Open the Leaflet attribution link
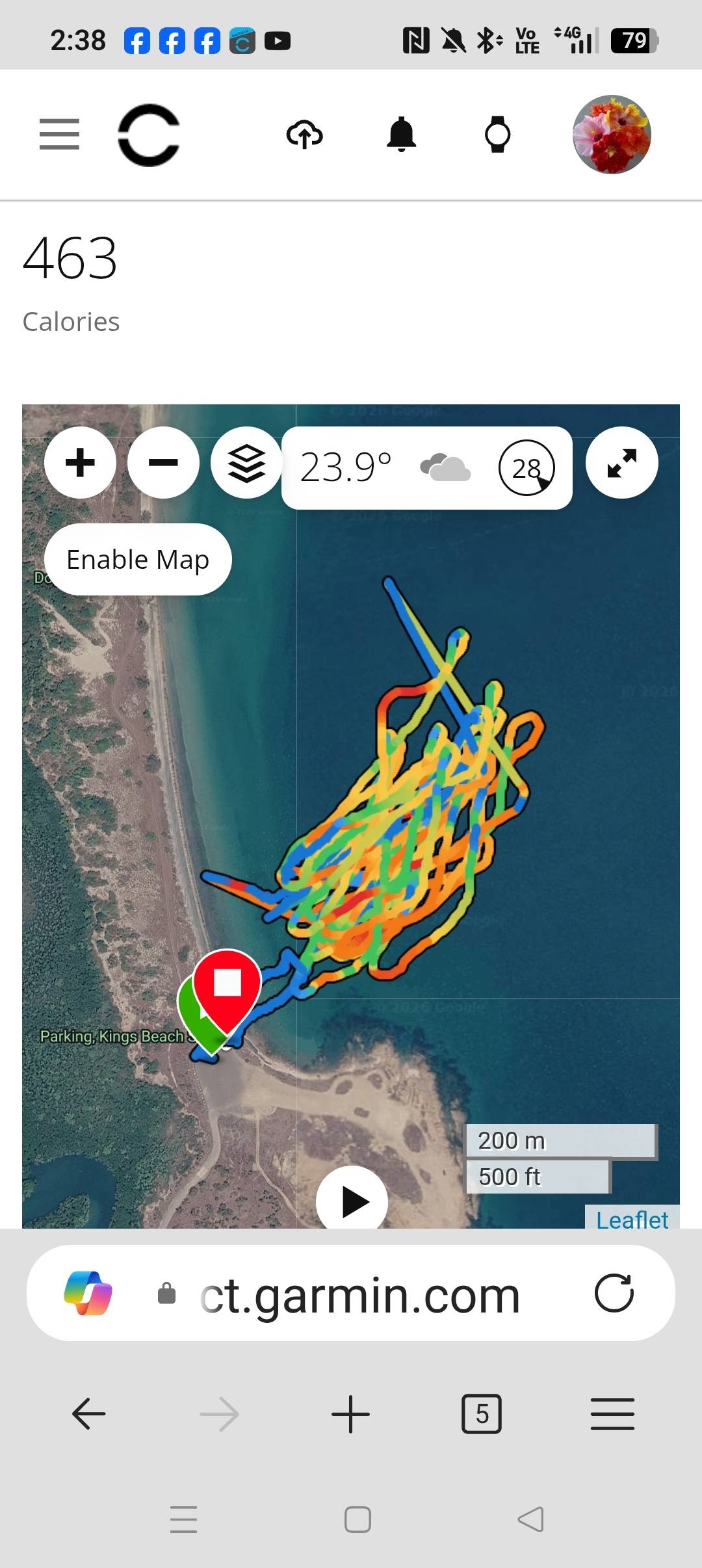702x1568 pixels. [x=632, y=1220]
